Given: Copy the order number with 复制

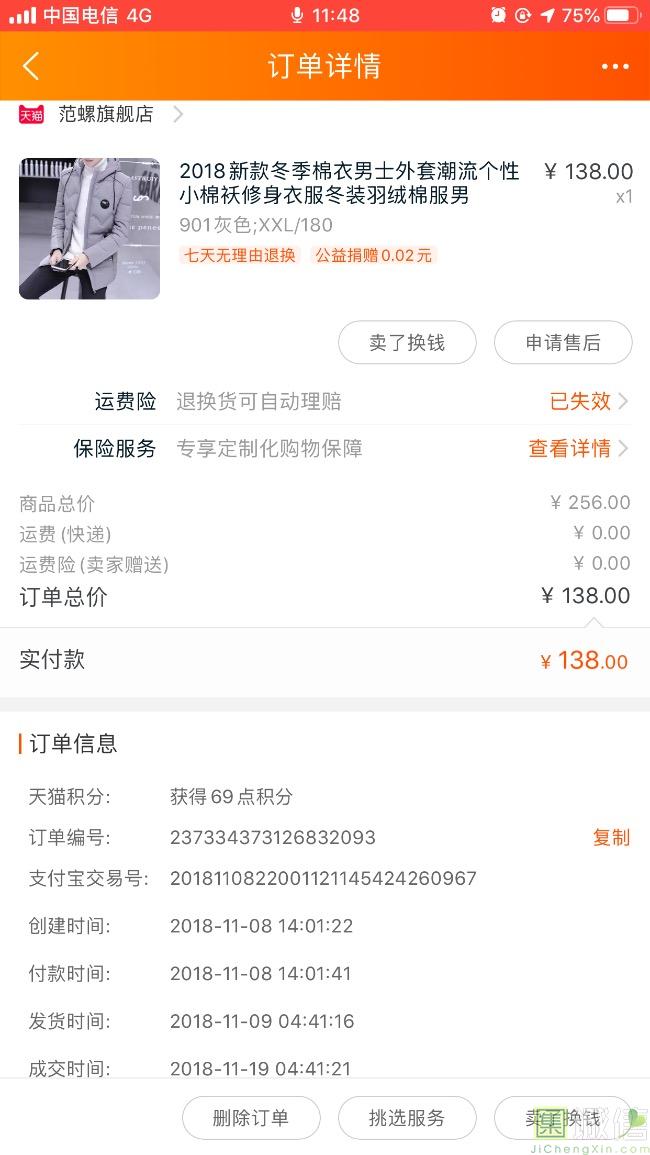Looking at the screenshot, I should click(x=611, y=838).
